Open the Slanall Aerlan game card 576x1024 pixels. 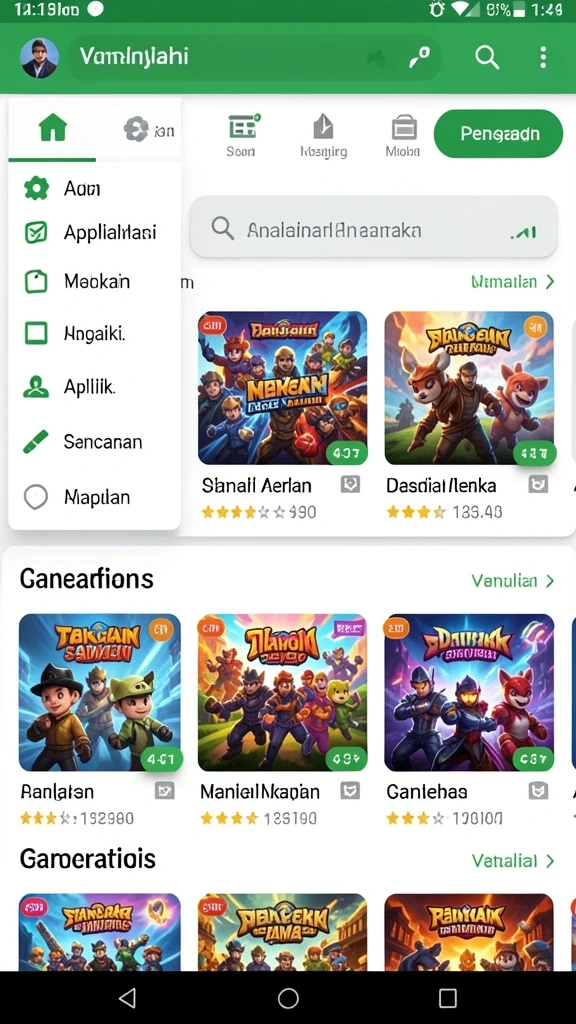click(x=282, y=415)
